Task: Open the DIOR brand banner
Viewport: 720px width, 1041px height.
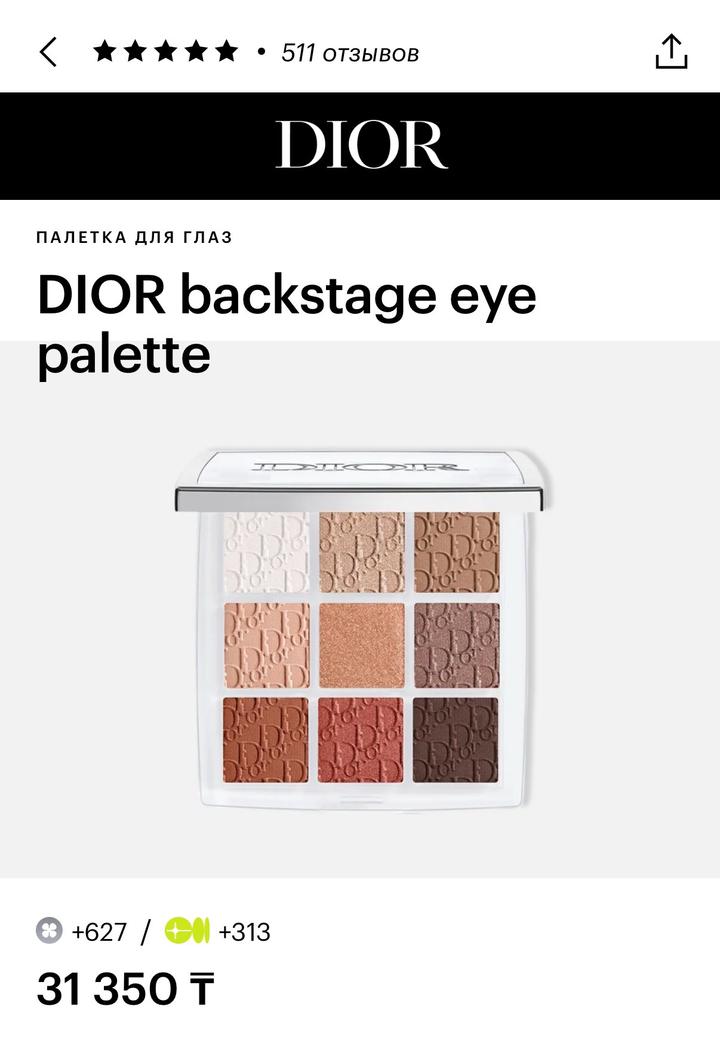Action: (360, 146)
